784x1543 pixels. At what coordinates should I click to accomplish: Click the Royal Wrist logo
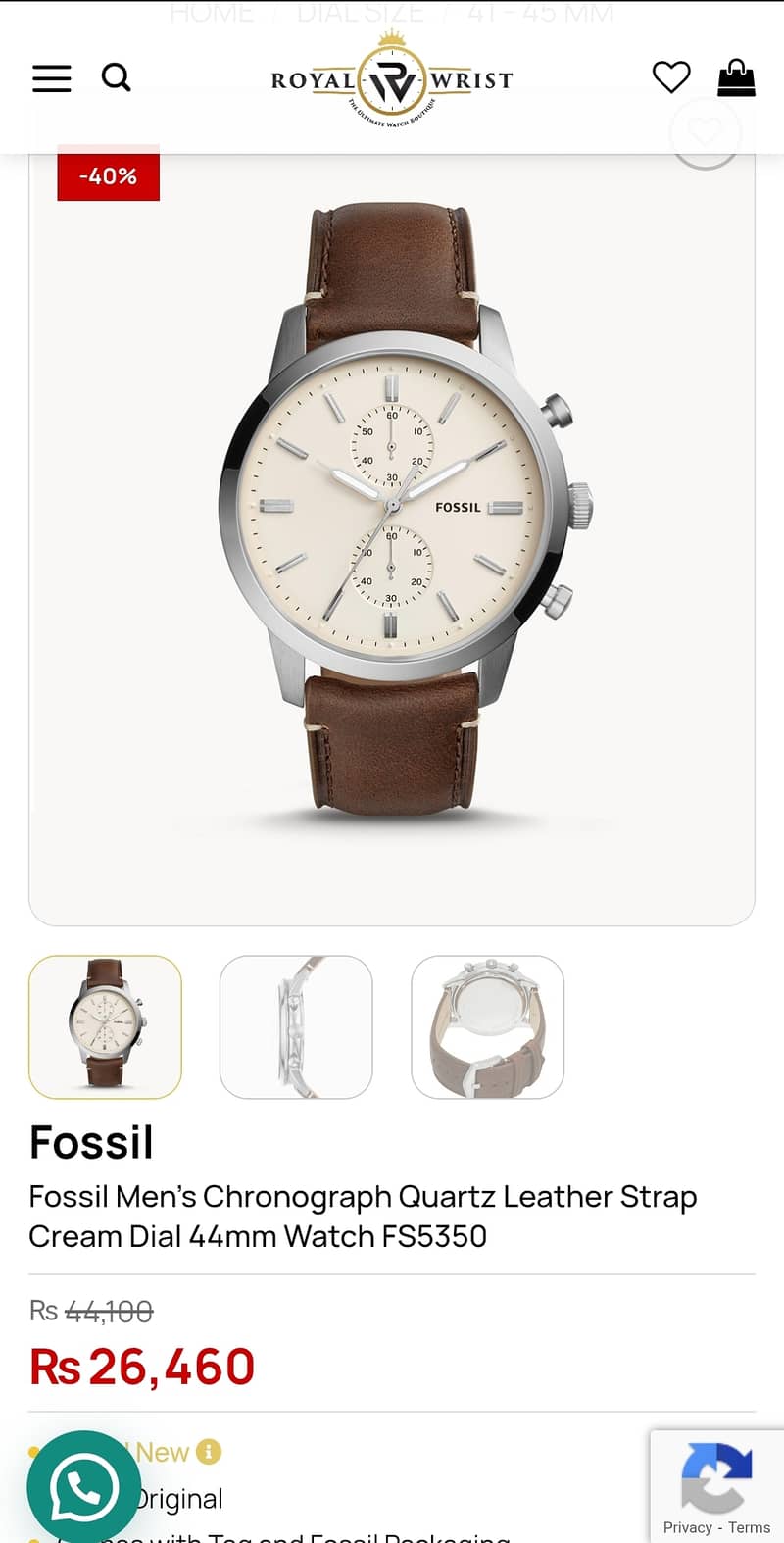392,78
